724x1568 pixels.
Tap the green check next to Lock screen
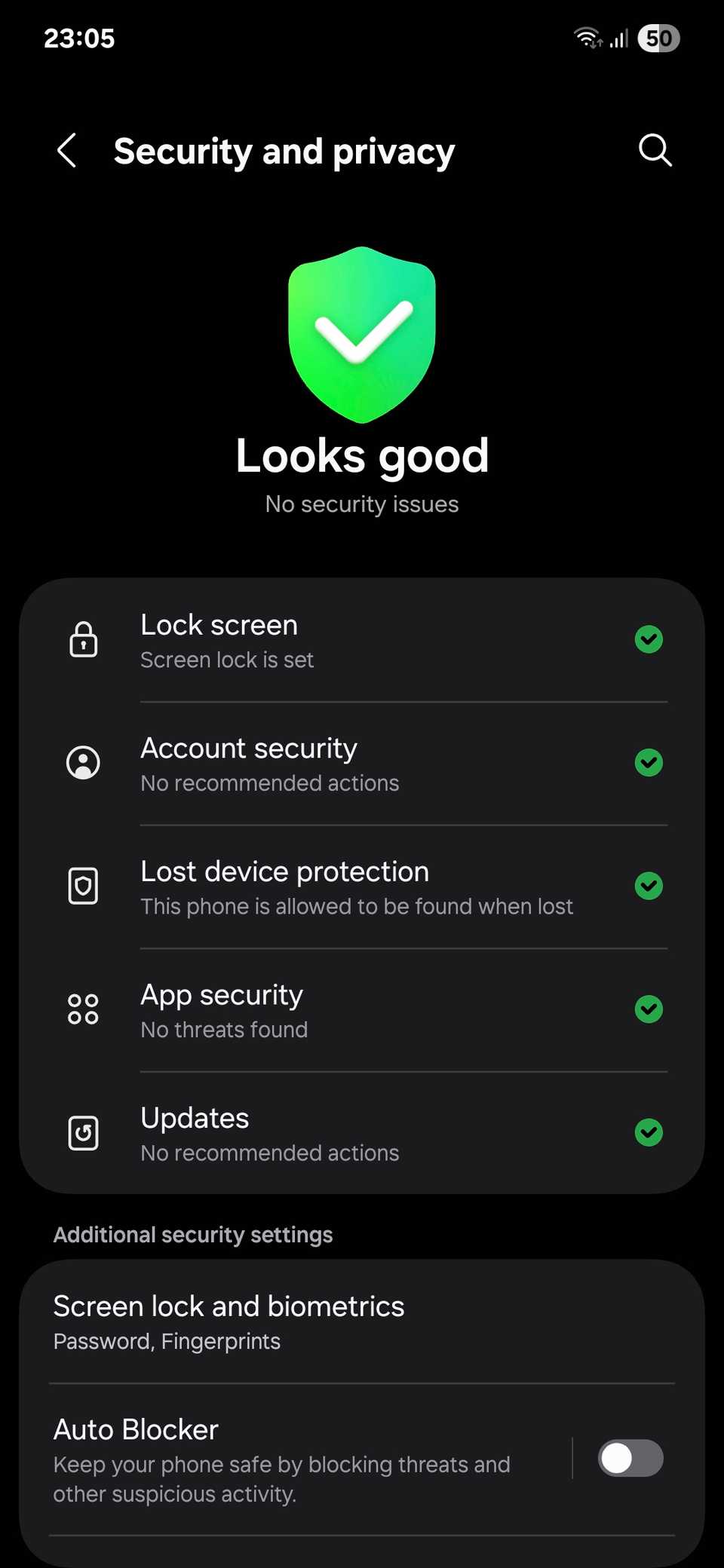pos(649,640)
